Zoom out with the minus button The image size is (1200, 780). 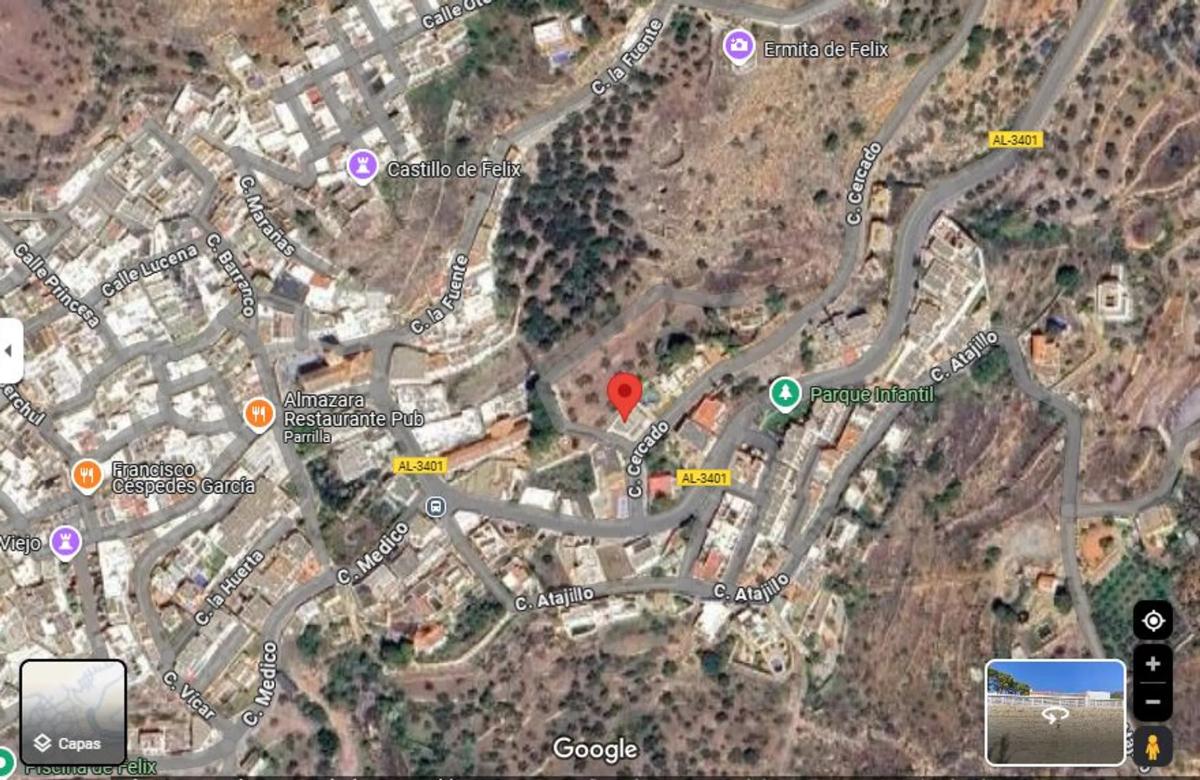[x=1152, y=701]
